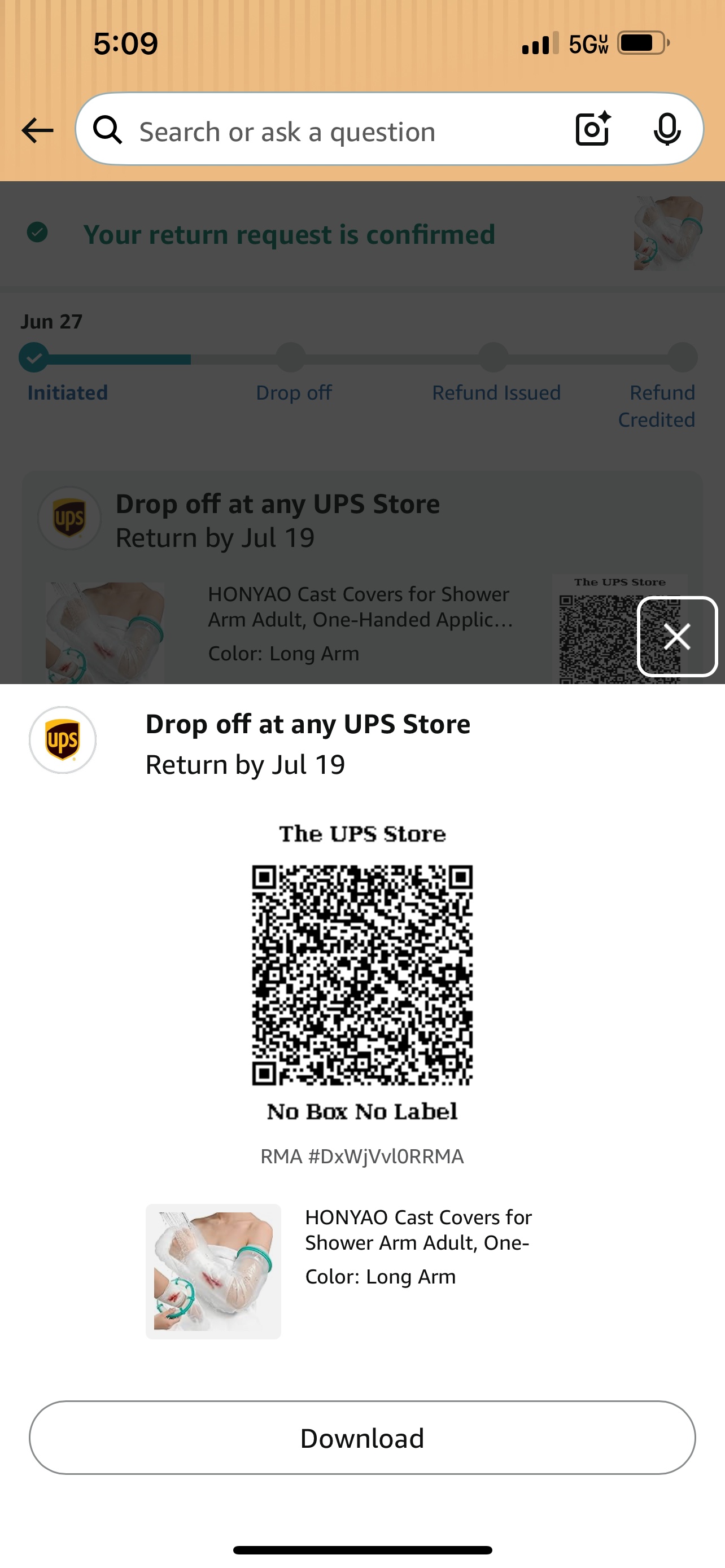Download the return QR code

(x=362, y=1438)
